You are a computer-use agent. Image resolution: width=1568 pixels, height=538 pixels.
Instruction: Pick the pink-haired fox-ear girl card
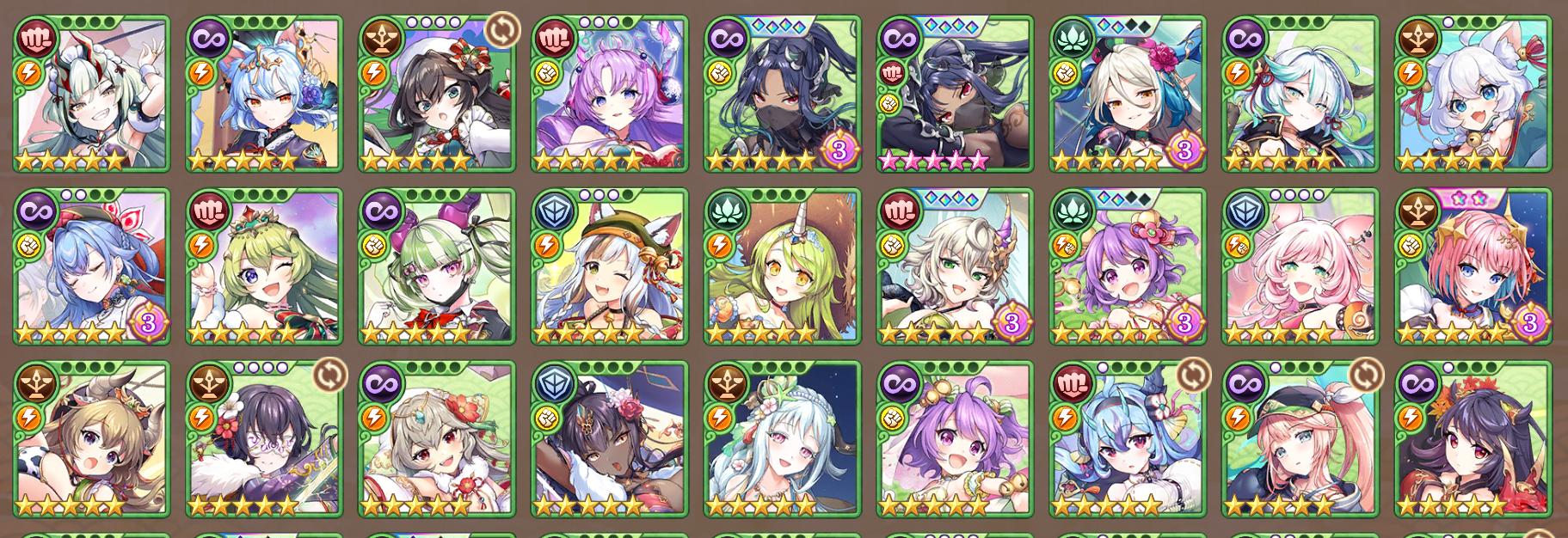tap(1300, 266)
